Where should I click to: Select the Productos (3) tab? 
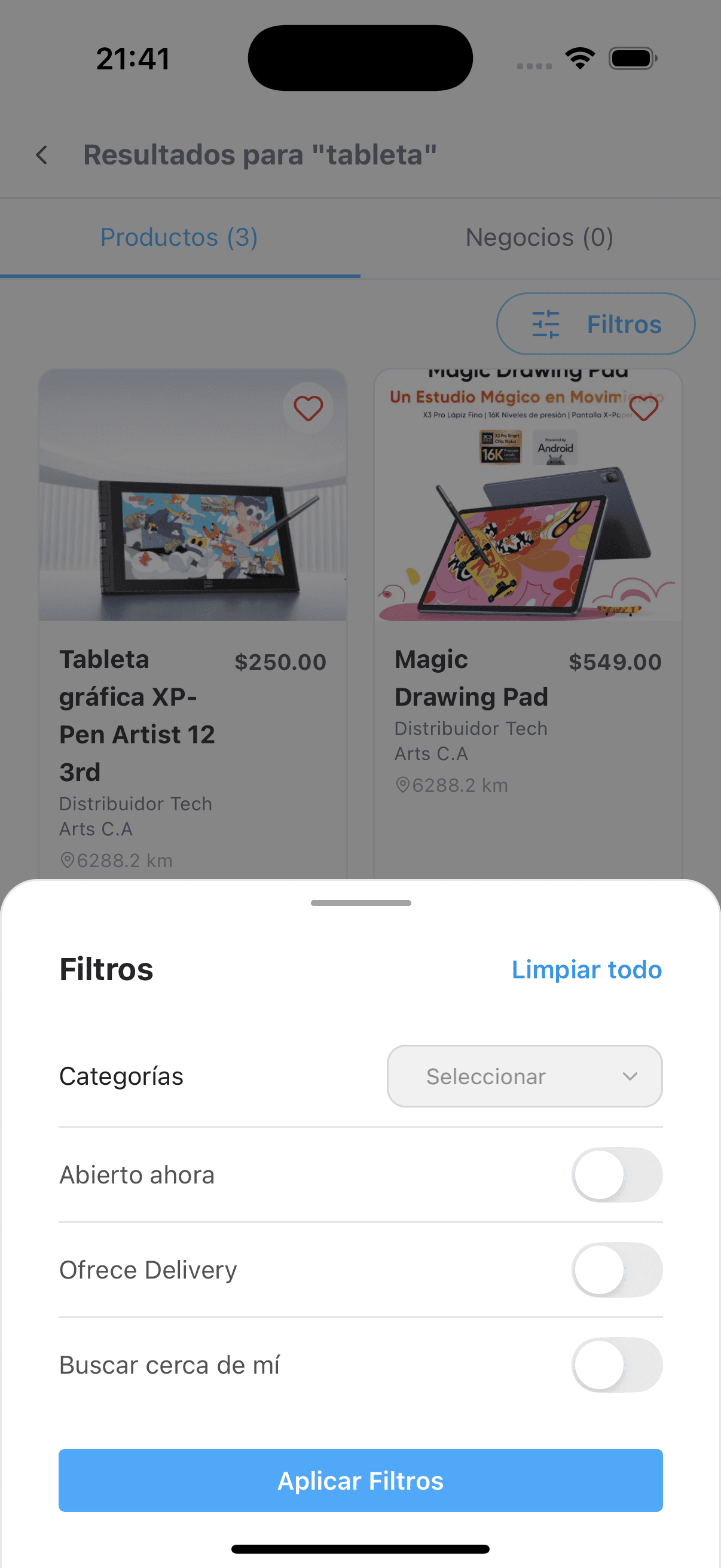pos(179,237)
